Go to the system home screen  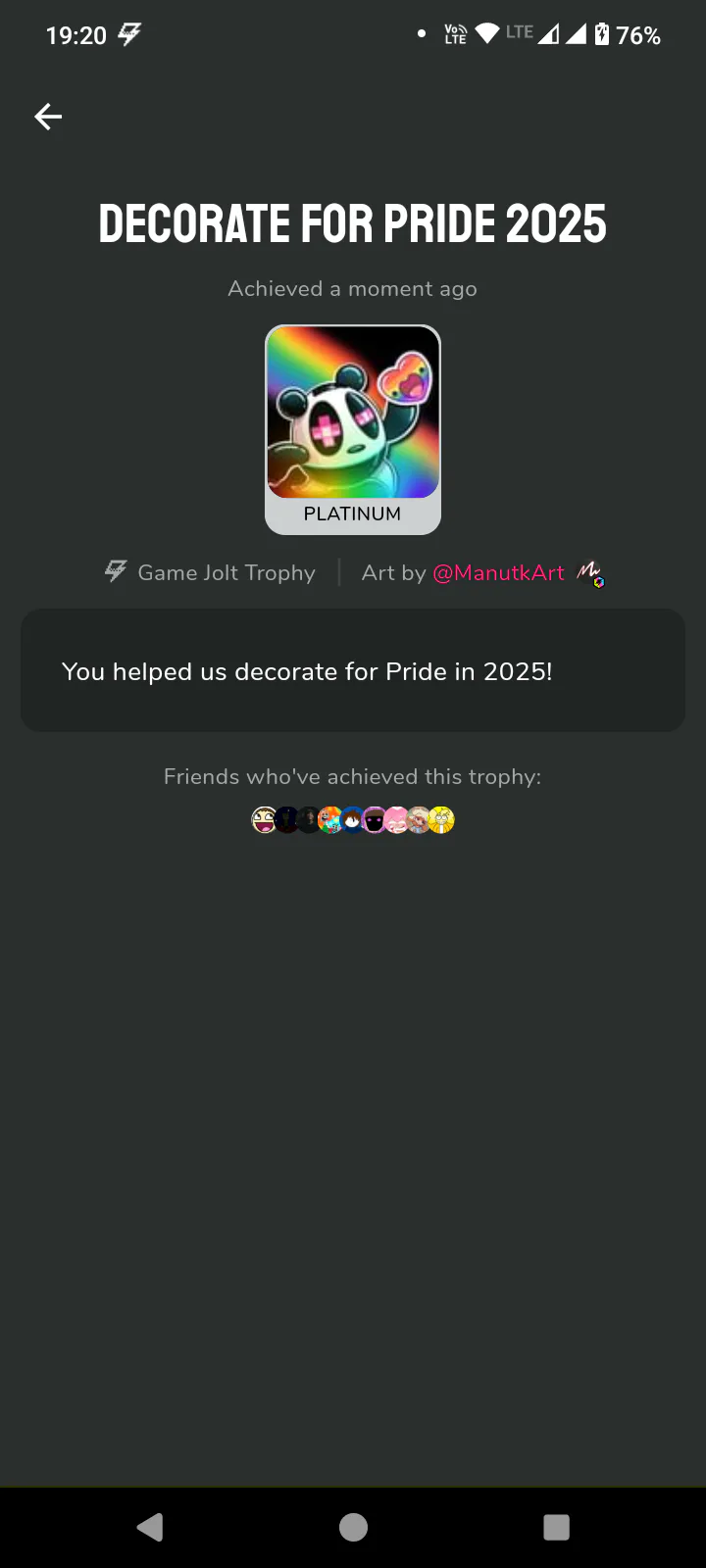tap(353, 1527)
